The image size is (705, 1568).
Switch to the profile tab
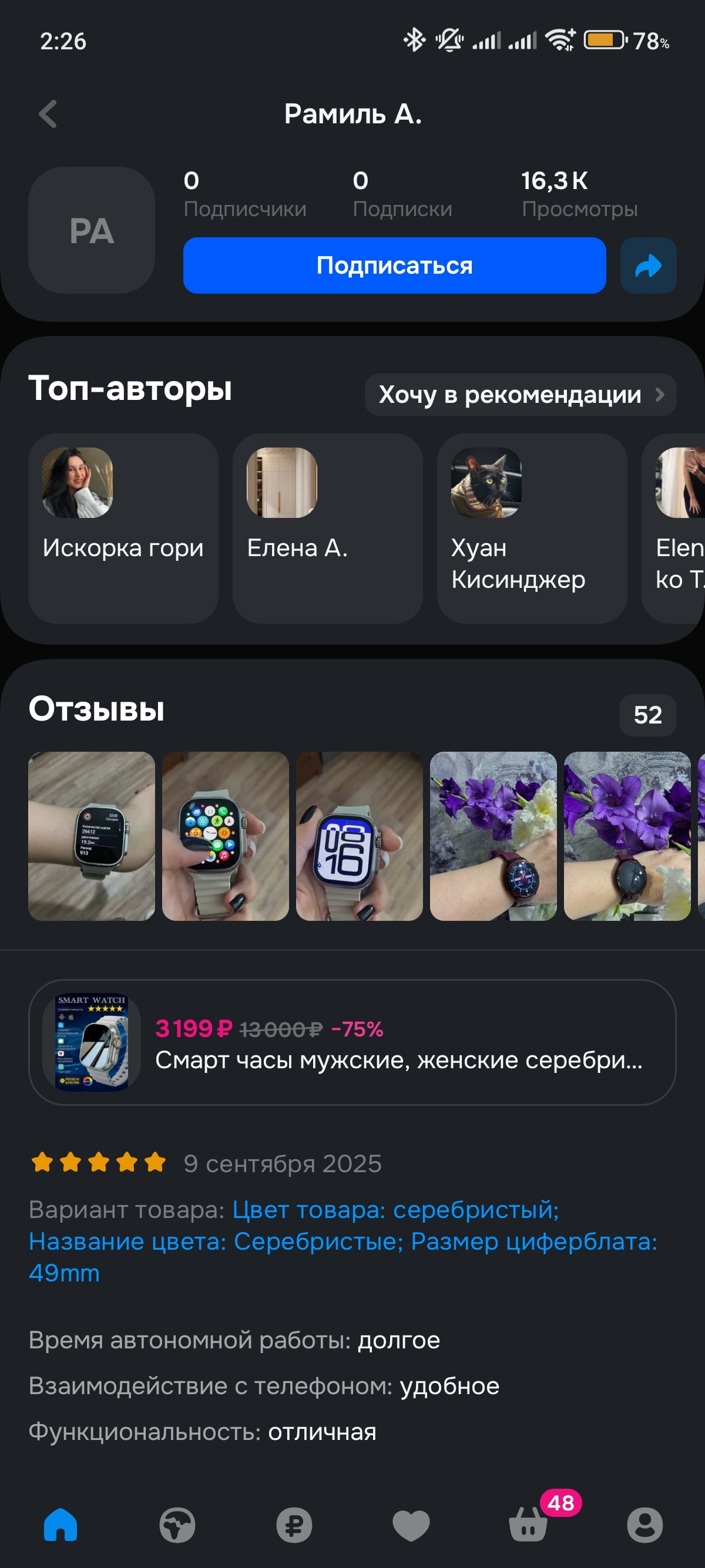point(644,1524)
